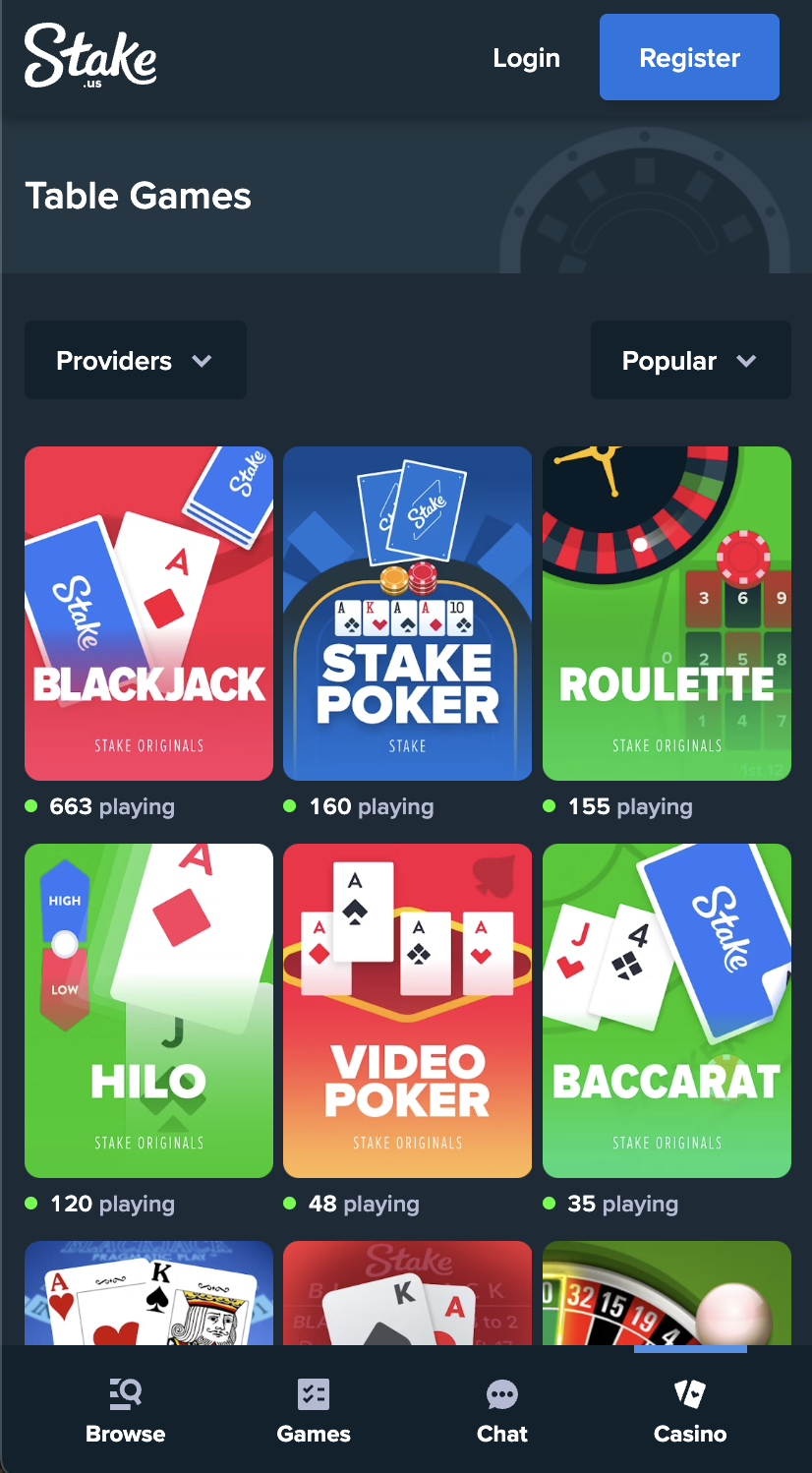Play the Roulette game
The height and width of the screenshot is (1473, 812).
[667, 612]
